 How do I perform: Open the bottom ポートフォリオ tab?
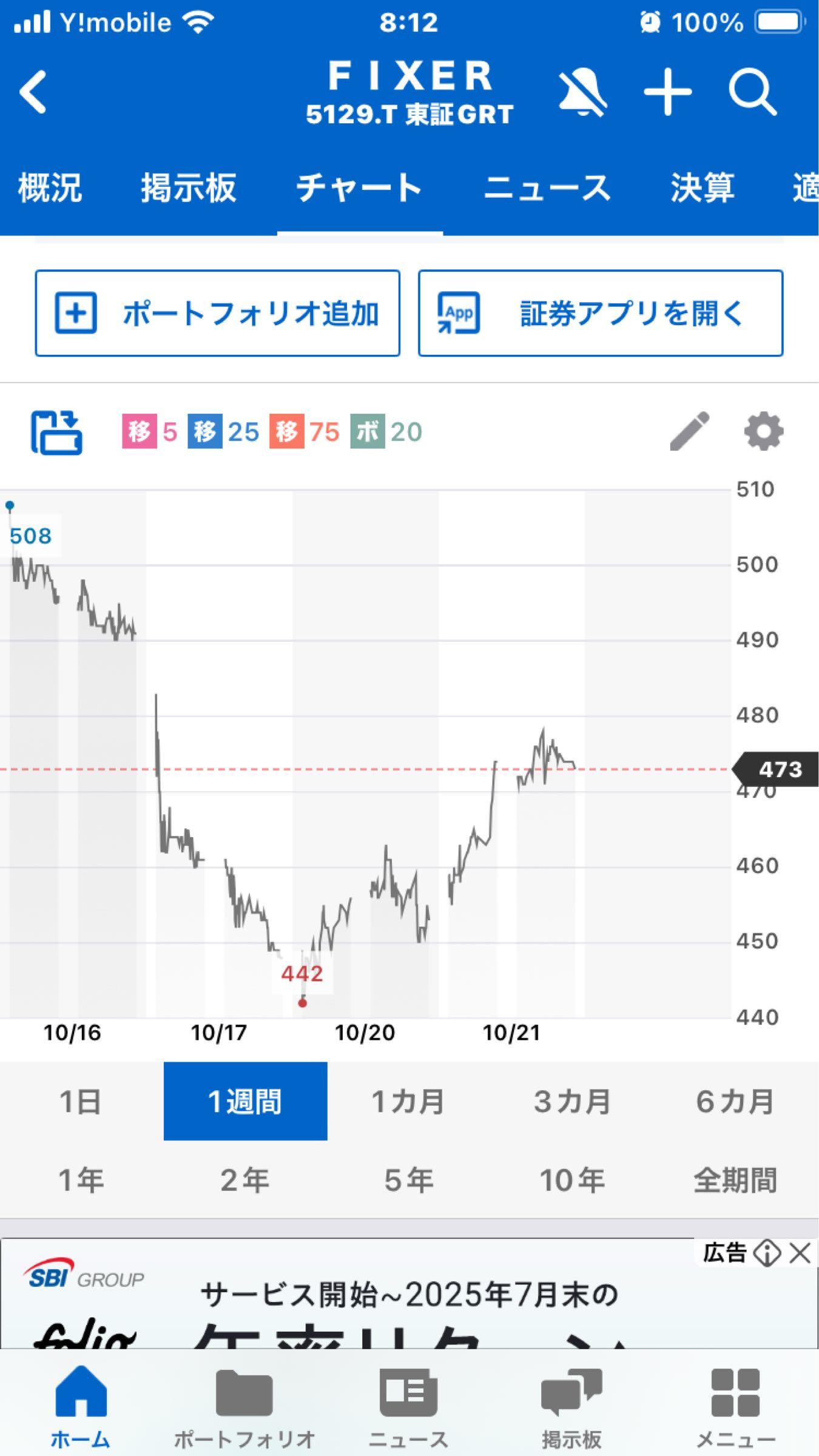tap(244, 1409)
